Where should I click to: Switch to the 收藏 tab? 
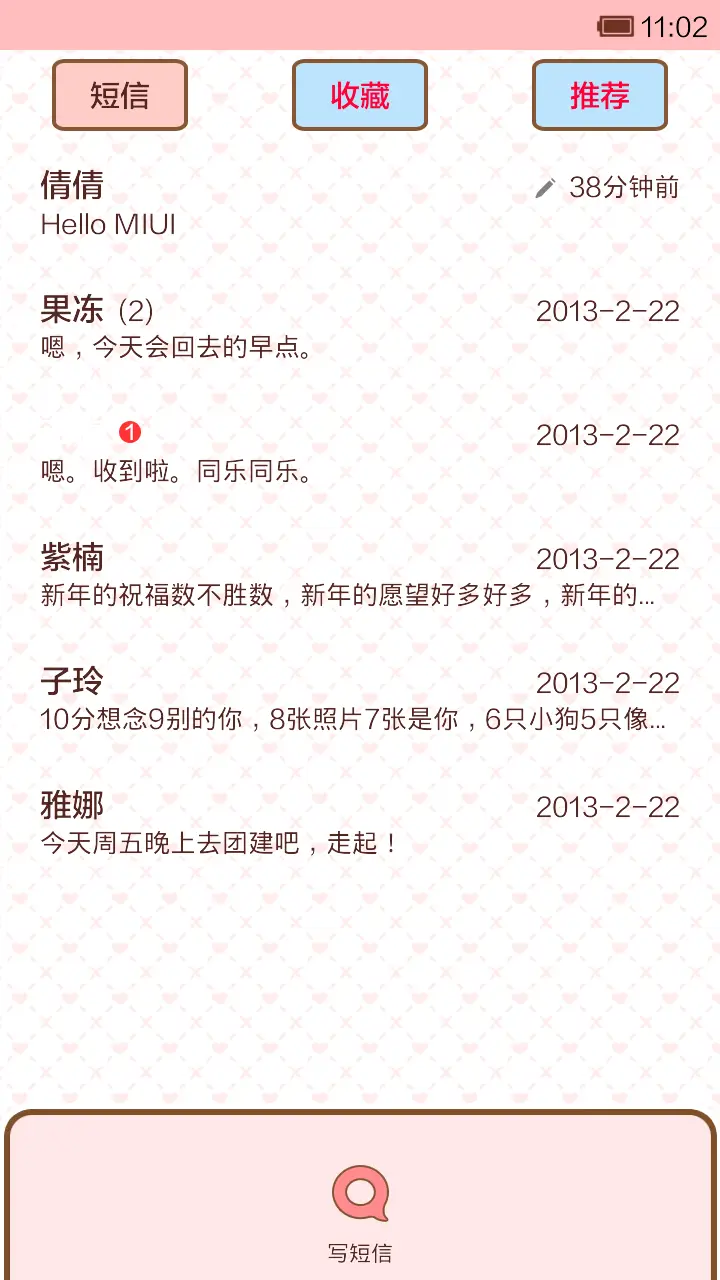coord(360,95)
